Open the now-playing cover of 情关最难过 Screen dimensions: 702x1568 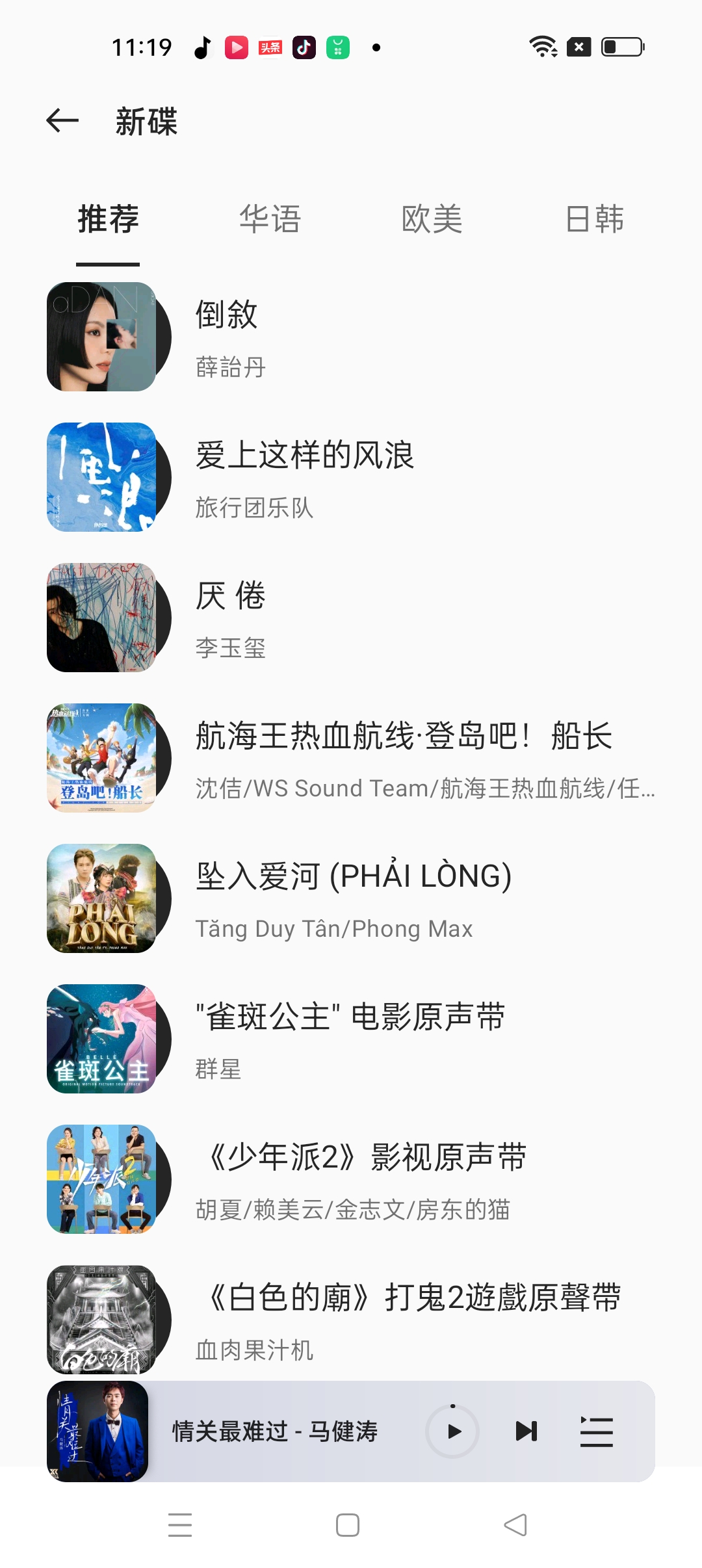pos(97,1431)
